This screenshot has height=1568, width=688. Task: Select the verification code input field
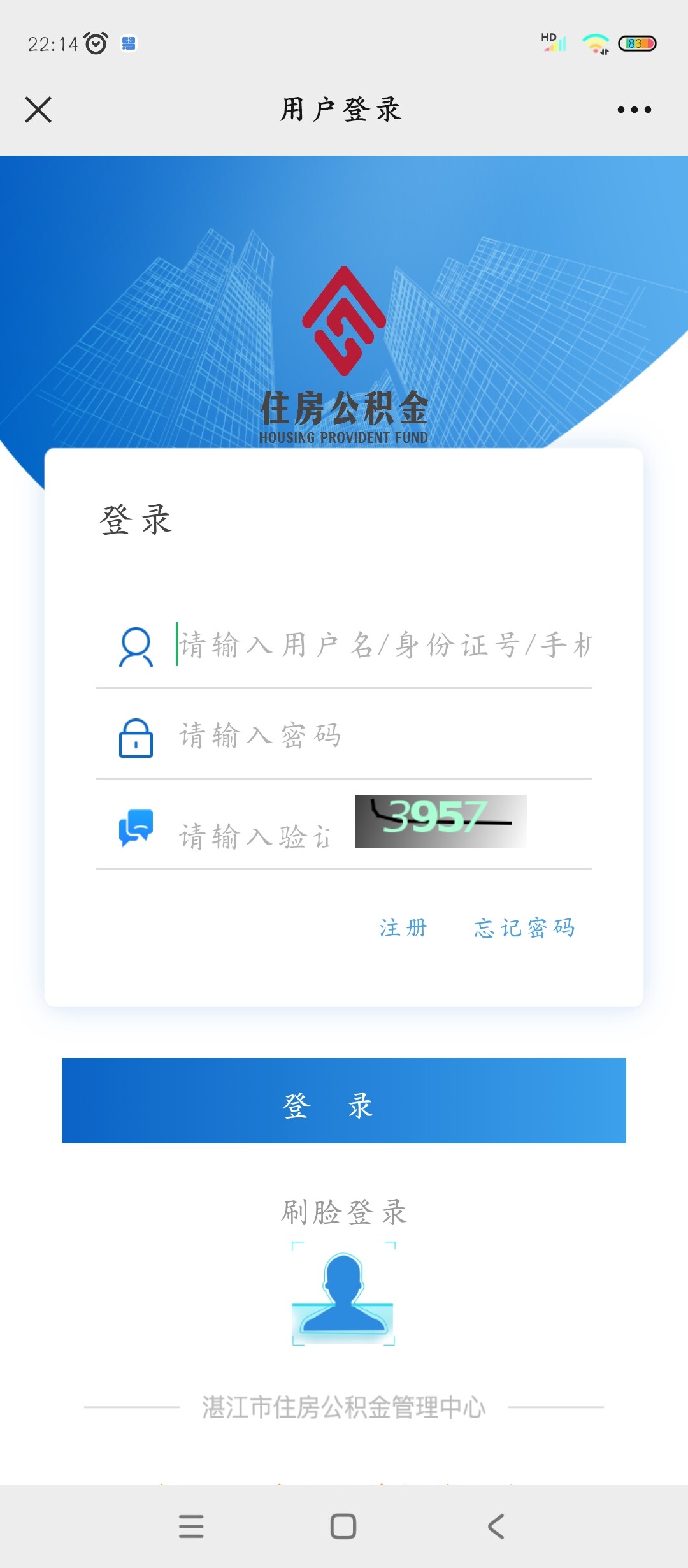[x=255, y=836]
